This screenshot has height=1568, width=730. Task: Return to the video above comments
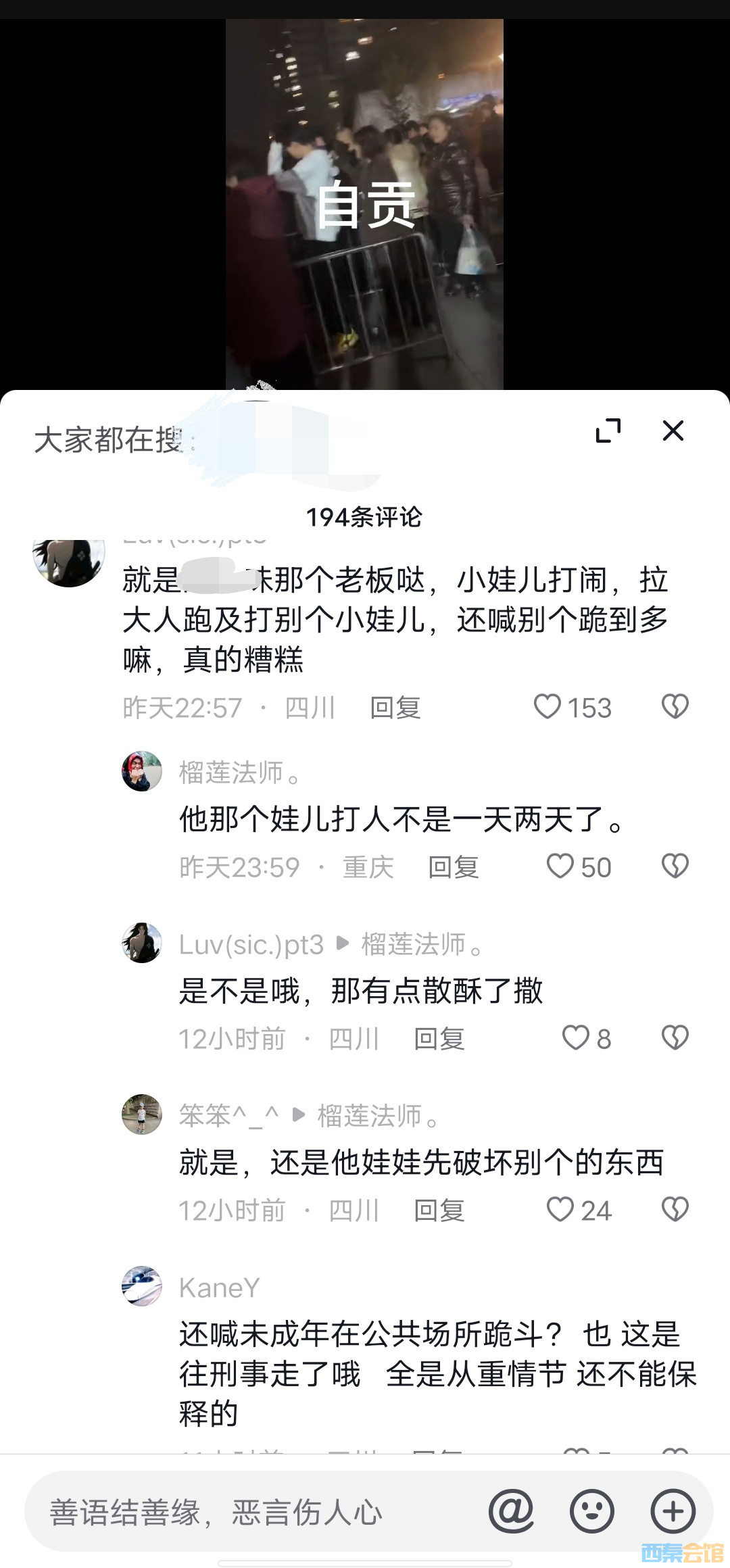[364, 203]
